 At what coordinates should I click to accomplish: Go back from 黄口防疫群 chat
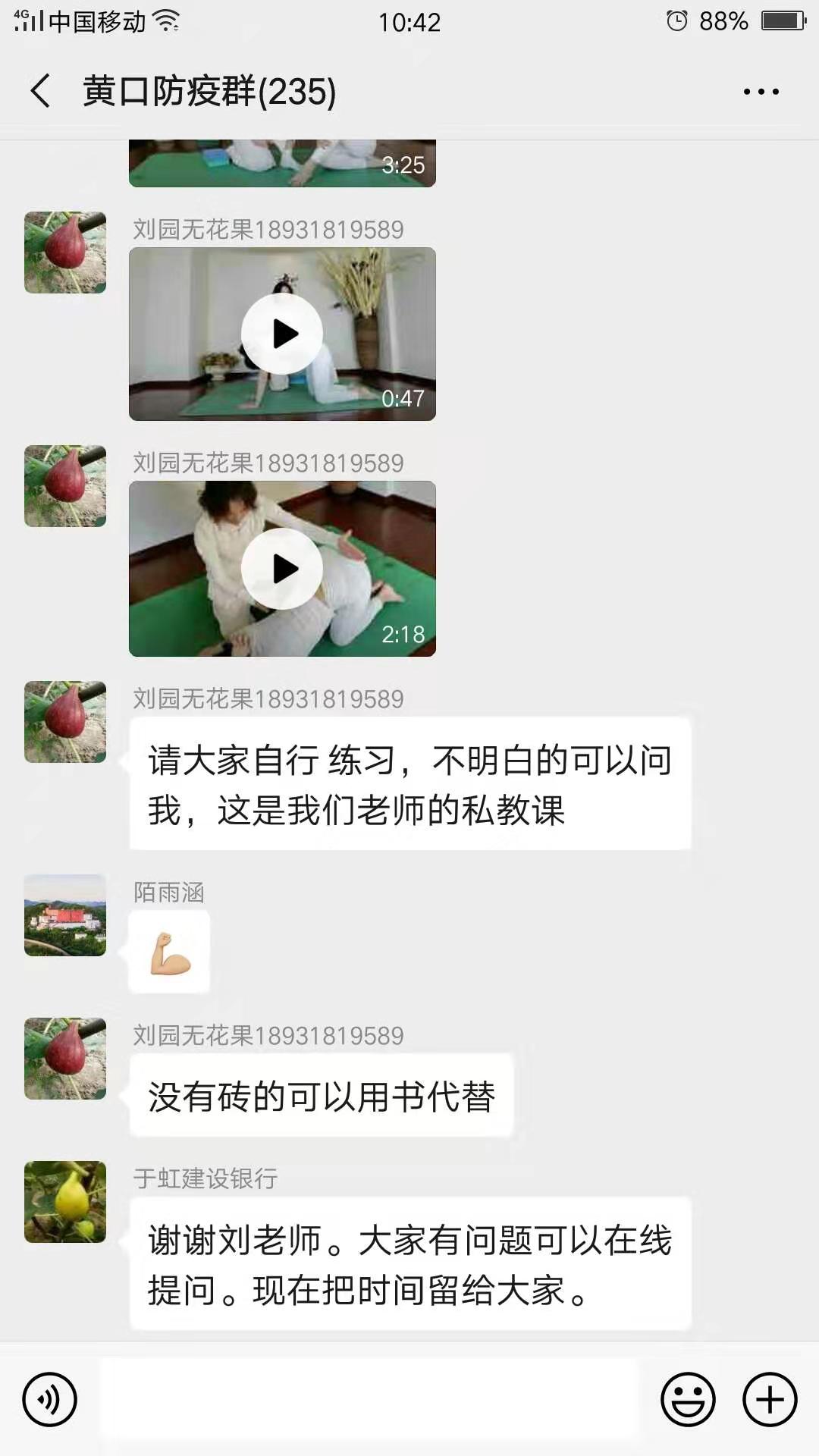coord(41,92)
